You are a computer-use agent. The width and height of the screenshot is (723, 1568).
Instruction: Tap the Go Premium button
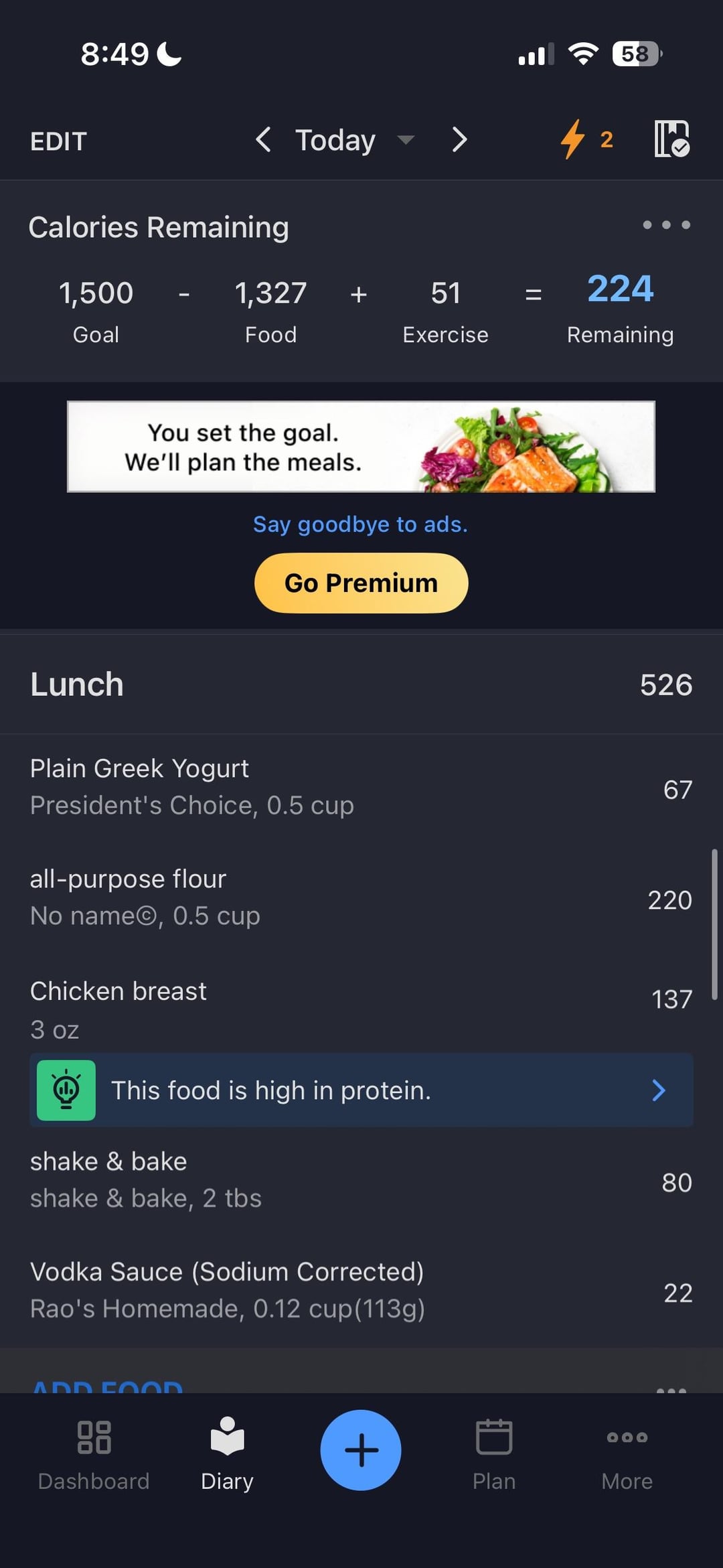(361, 583)
